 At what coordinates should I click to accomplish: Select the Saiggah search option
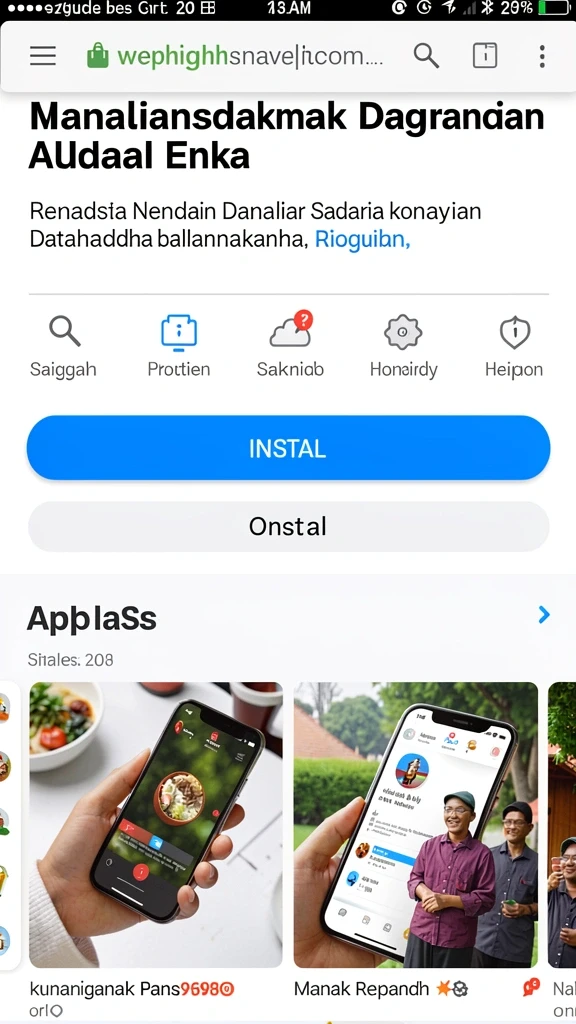63,347
